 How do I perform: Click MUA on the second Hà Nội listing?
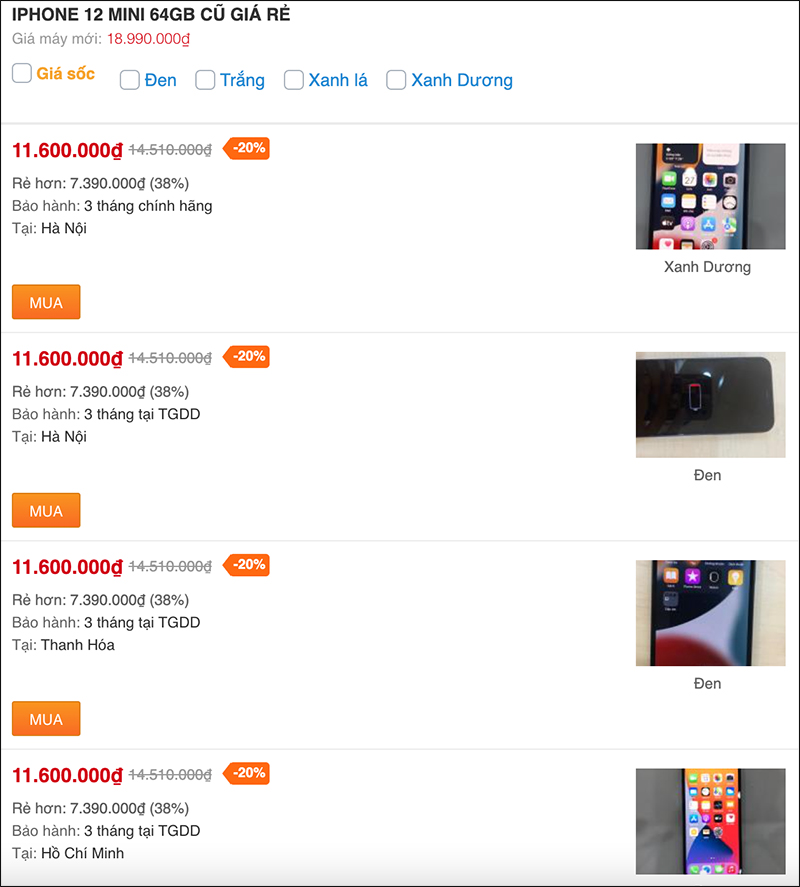click(45, 510)
